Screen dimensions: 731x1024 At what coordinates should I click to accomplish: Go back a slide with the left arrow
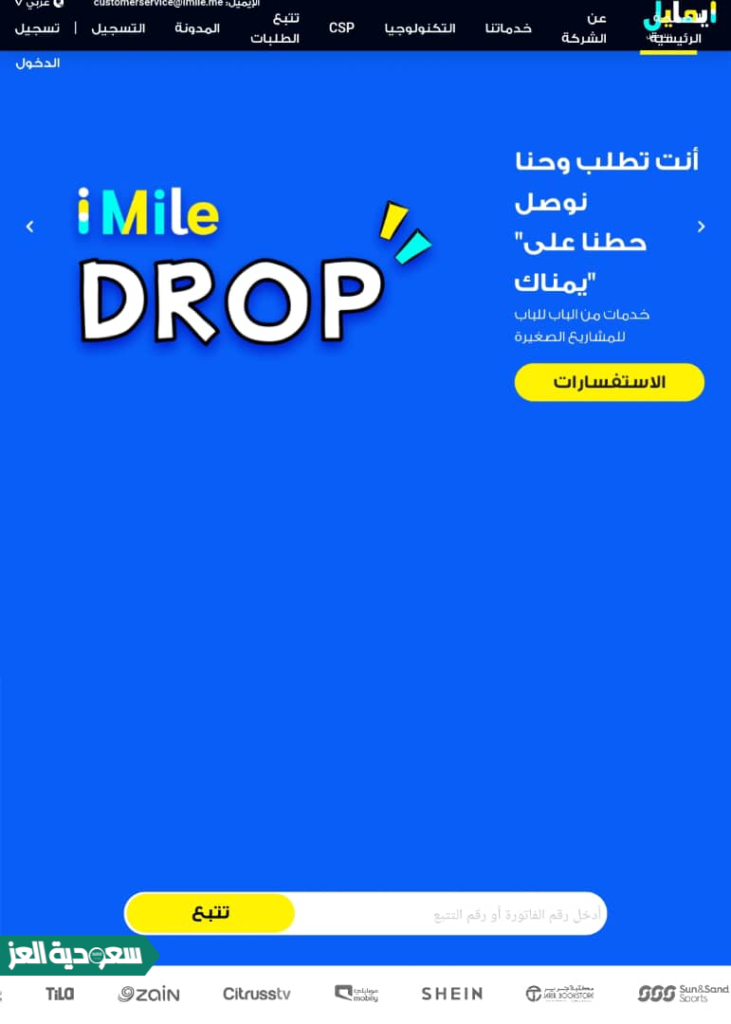(x=30, y=226)
